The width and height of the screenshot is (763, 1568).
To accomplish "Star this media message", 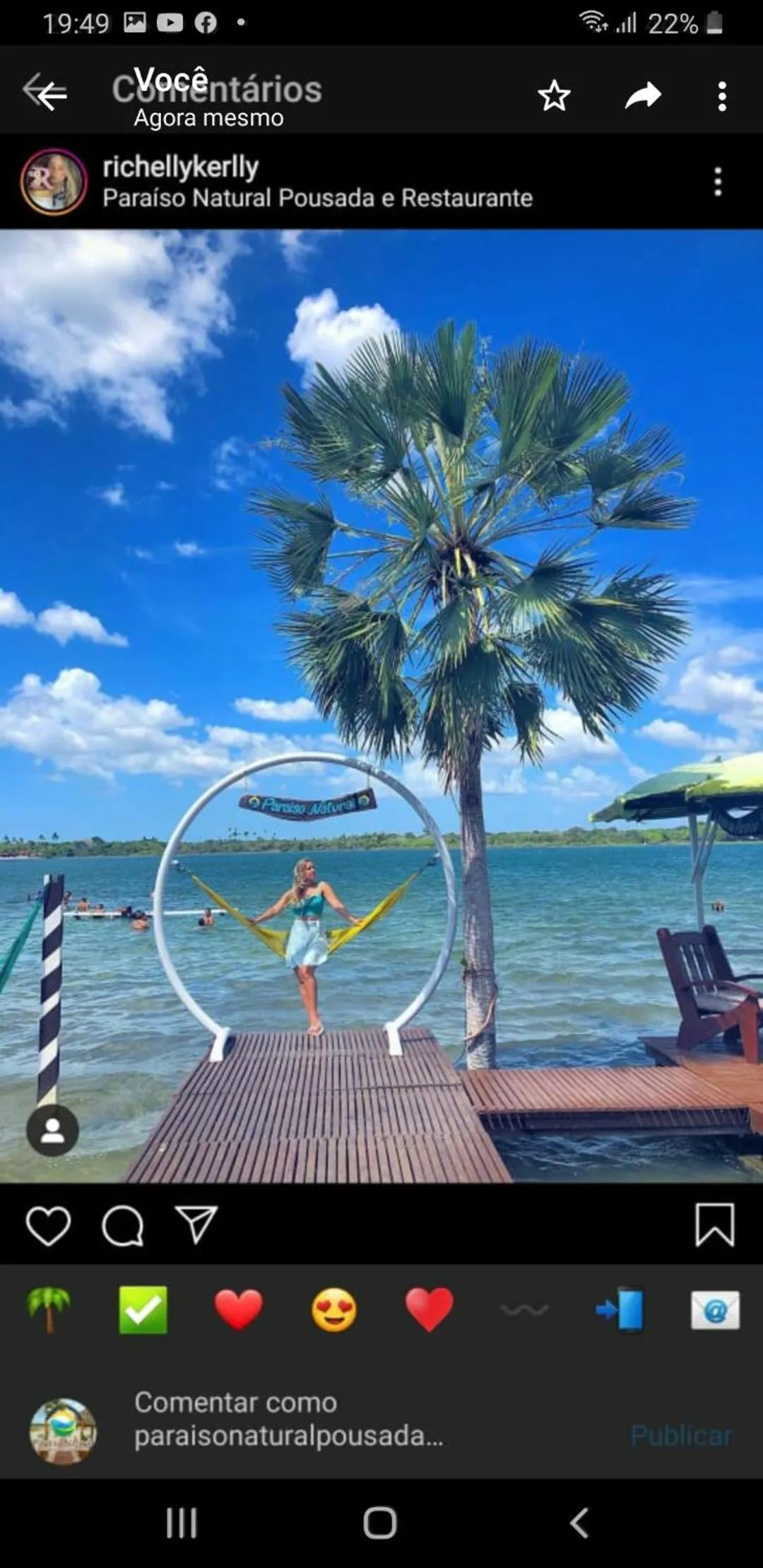I will [554, 95].
